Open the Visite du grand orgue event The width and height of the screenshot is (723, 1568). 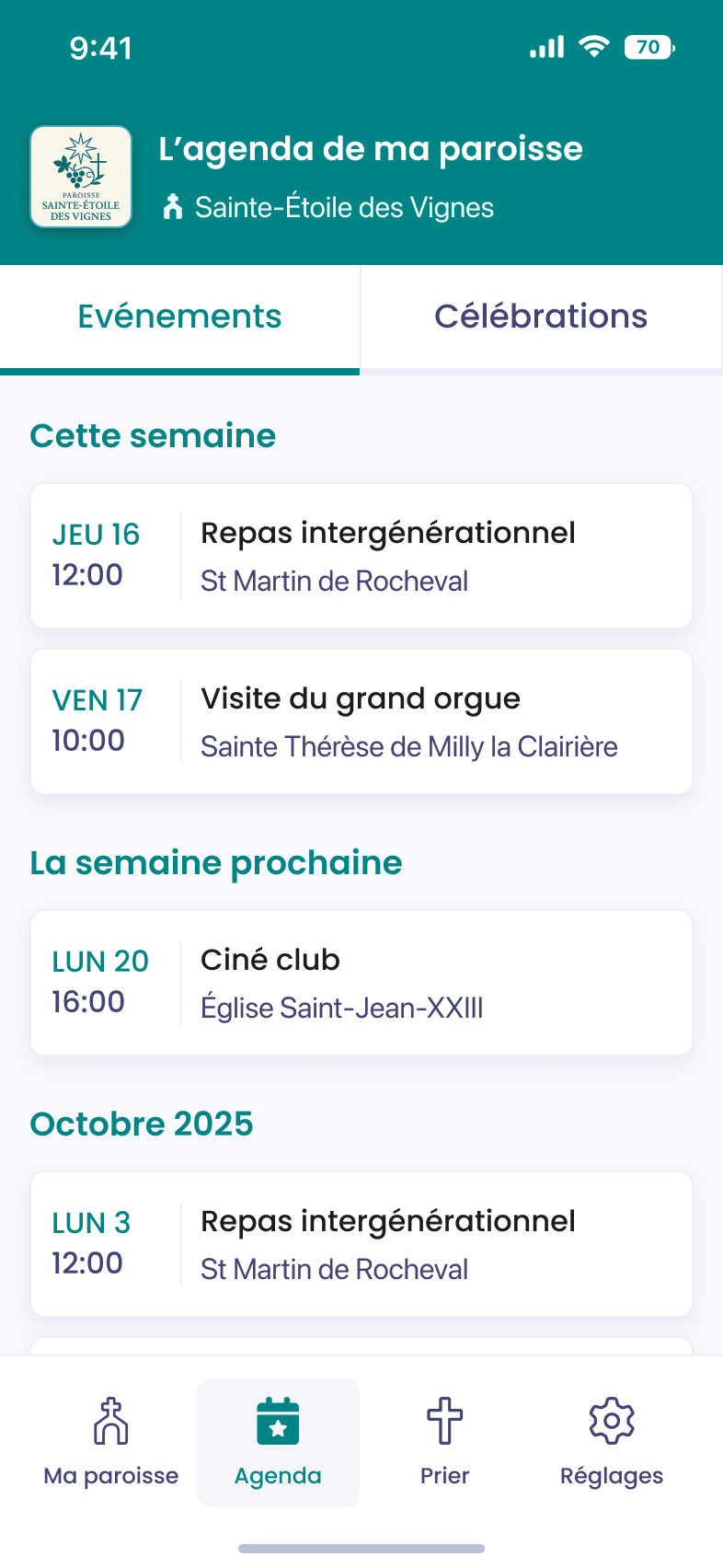point(361,721)
